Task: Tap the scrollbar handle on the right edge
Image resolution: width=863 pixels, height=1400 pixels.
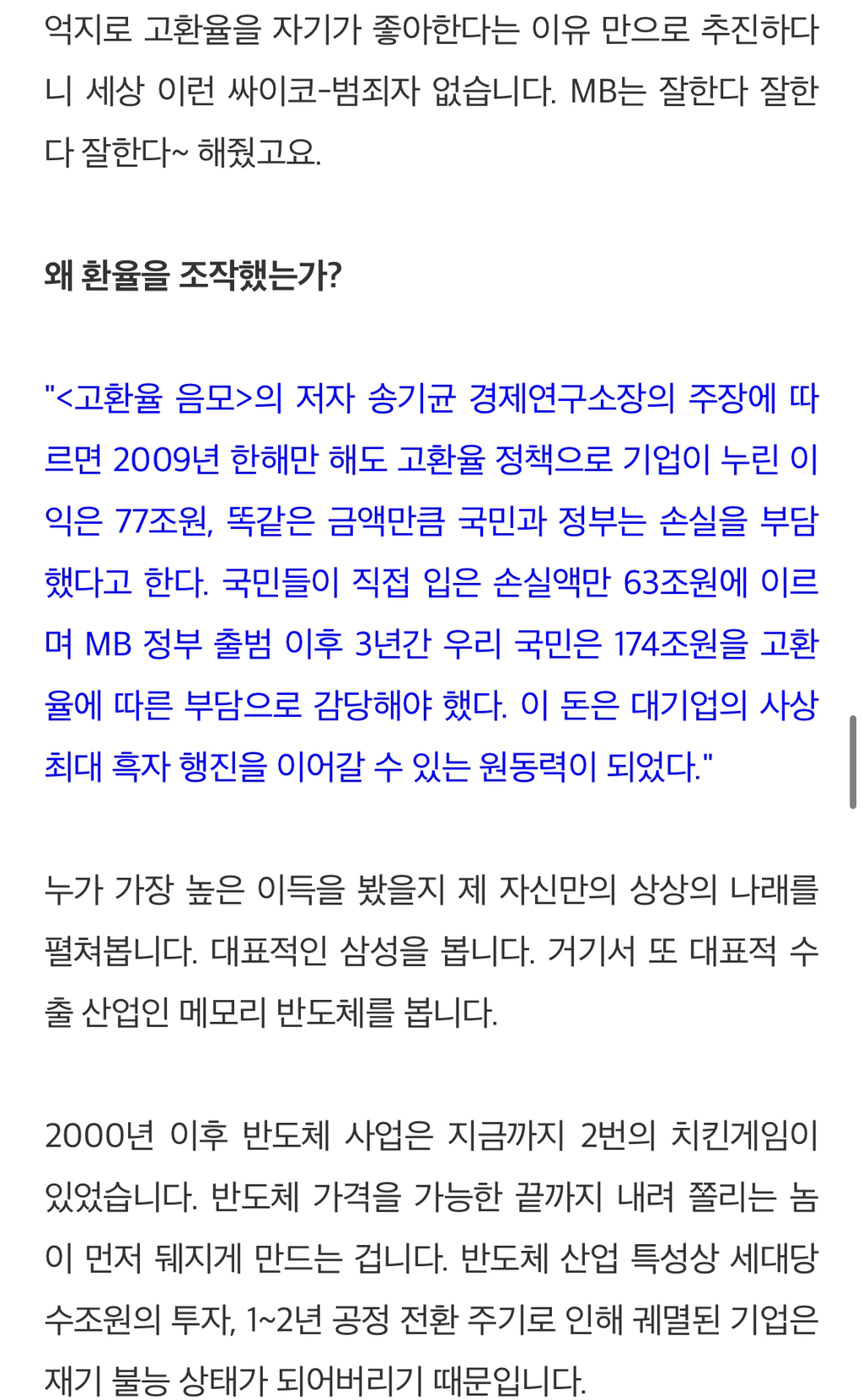Action: 853,761
